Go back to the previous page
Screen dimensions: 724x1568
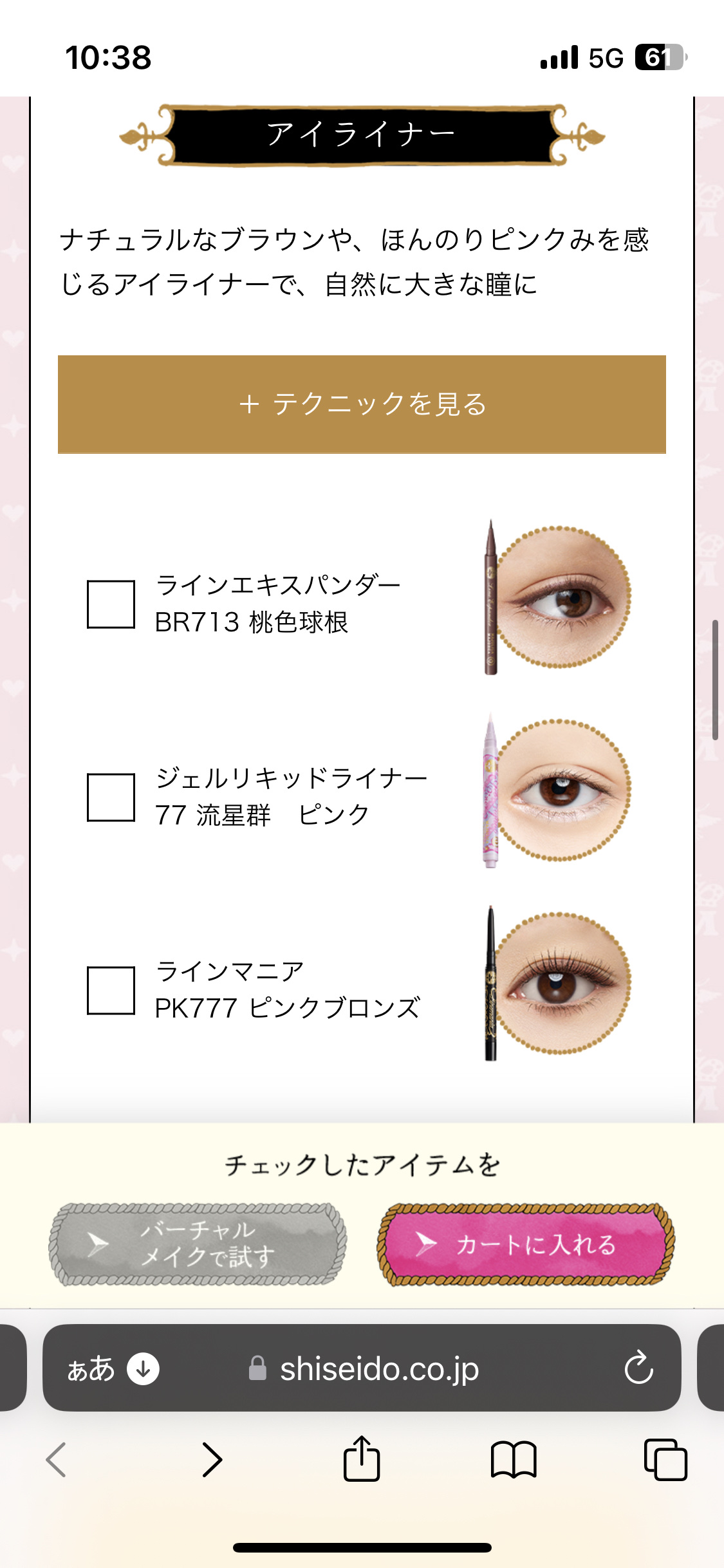point(57,1460)
